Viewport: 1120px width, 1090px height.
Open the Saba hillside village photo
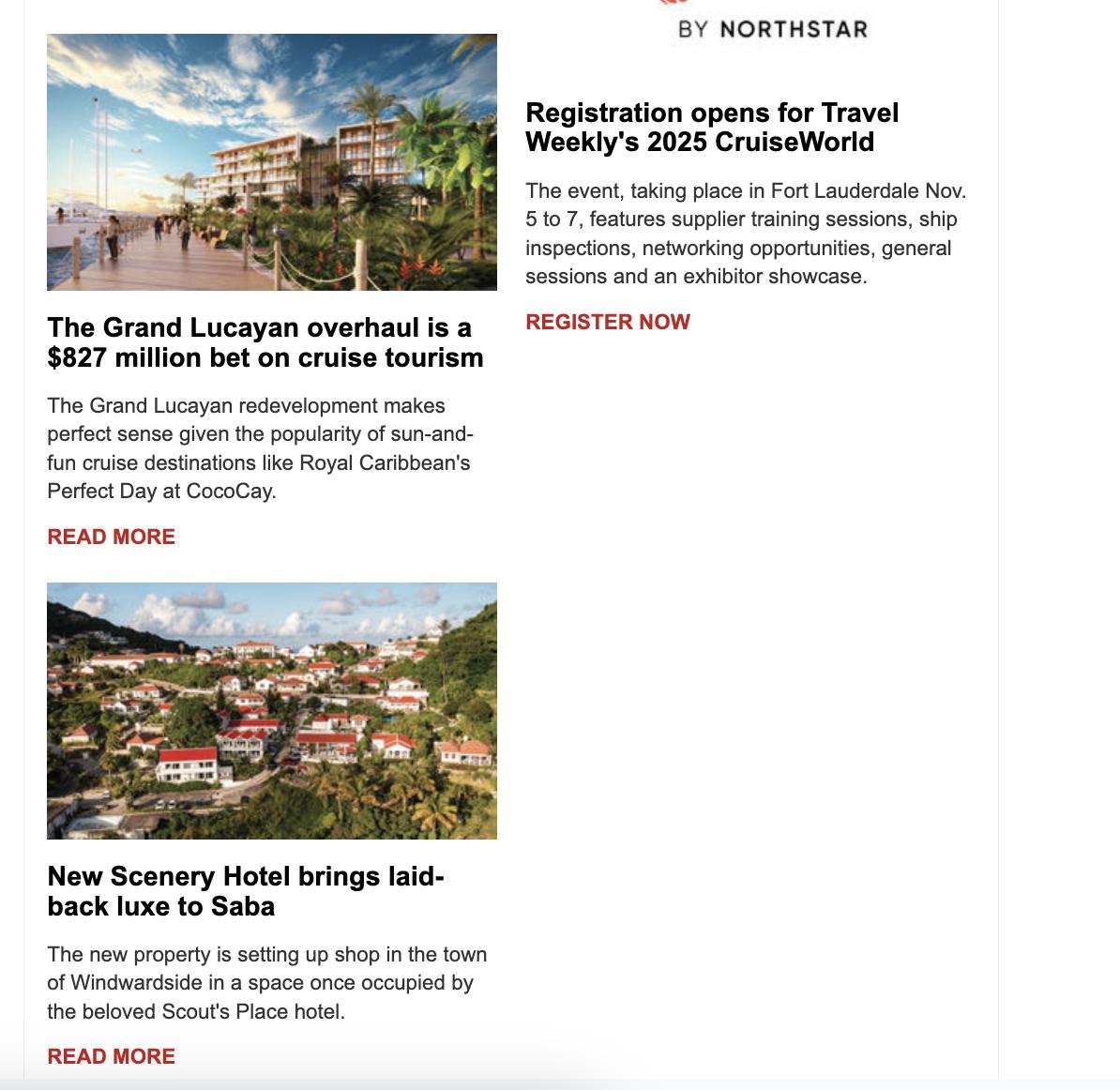(x=271, y=711)
